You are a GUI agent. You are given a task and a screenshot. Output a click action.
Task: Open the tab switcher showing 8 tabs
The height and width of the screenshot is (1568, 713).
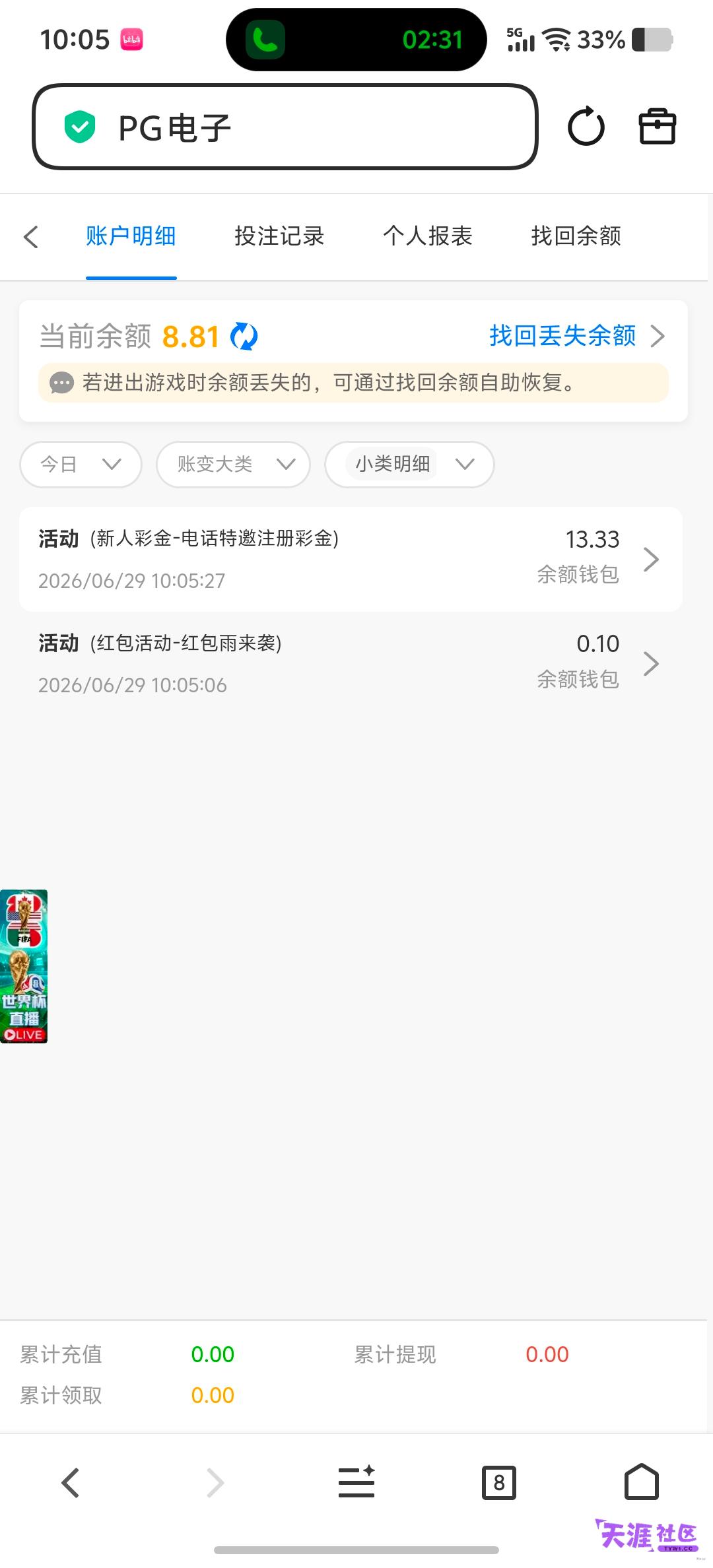(499, 1483)
